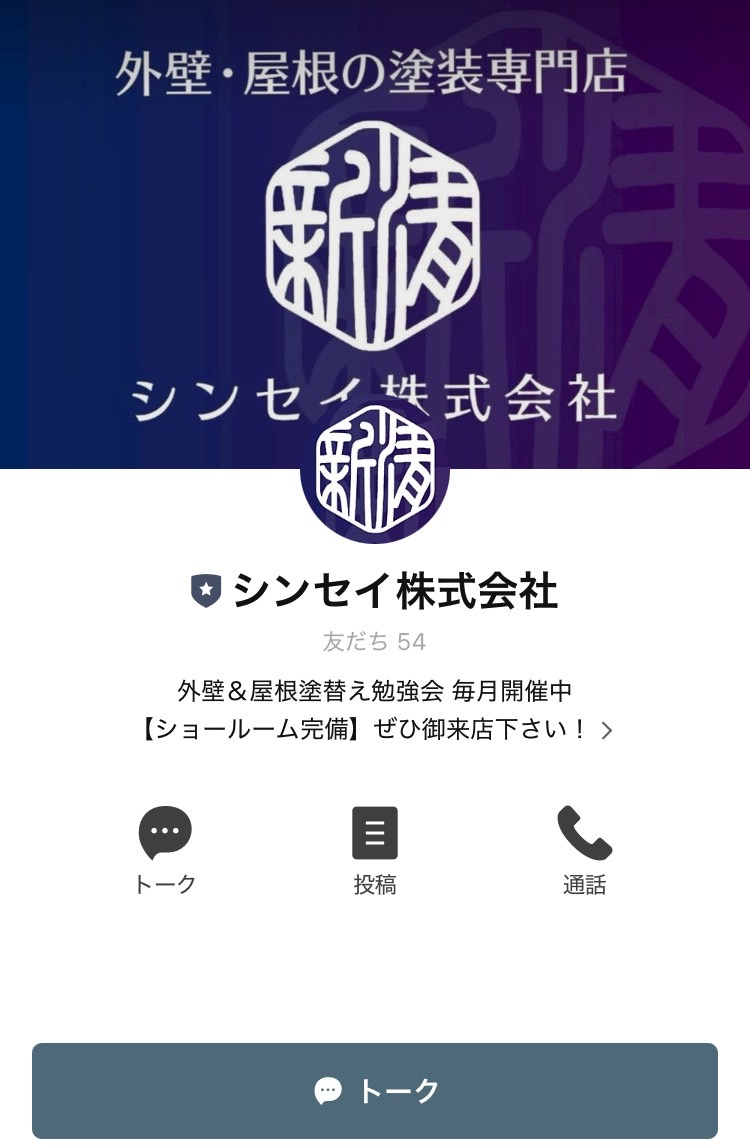750x1147 pixels.
Task: Open the cover banner image
Action: point(375,200)
